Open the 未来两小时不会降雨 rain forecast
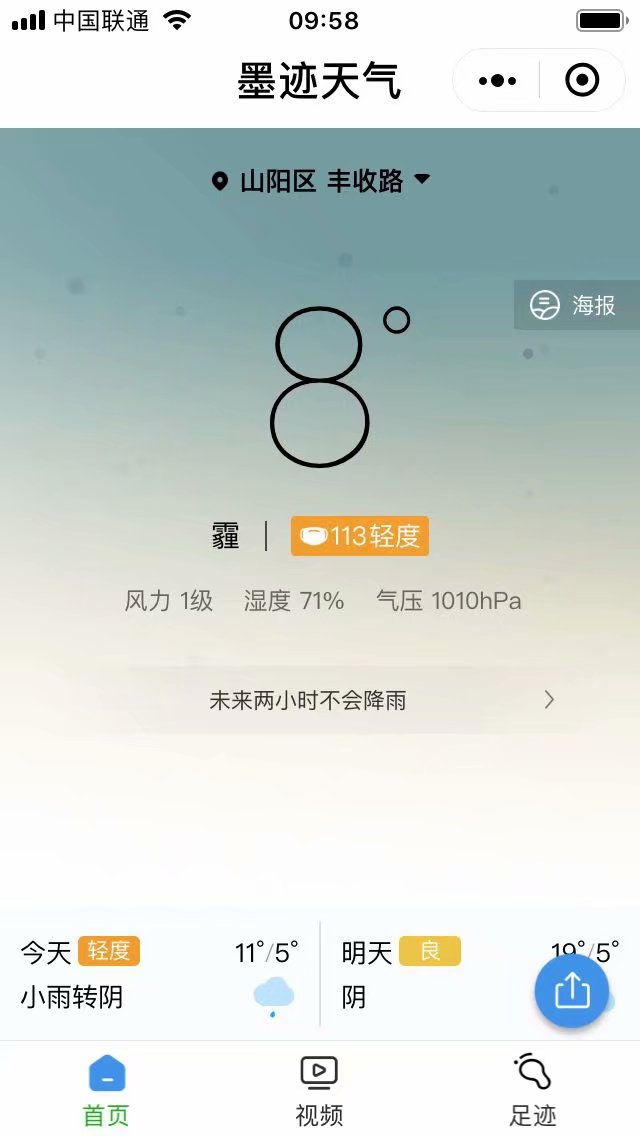The image size is (640, 1136). [320, 700]
